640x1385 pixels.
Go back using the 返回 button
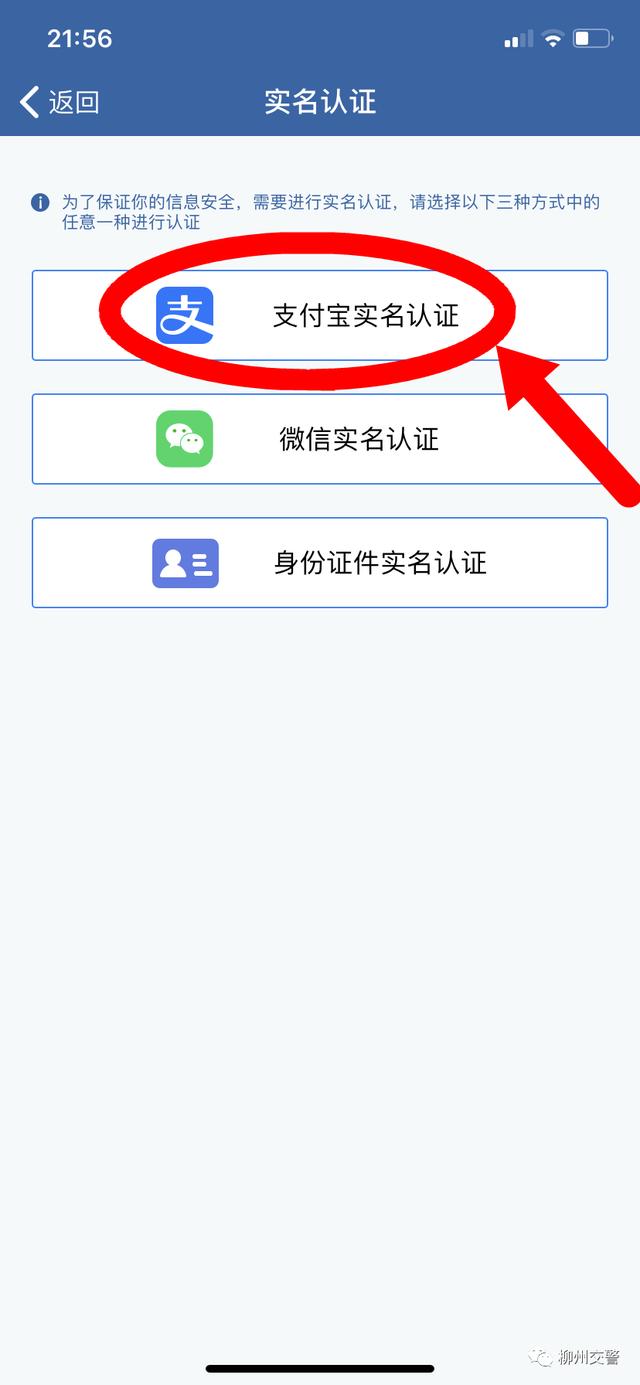60,101
